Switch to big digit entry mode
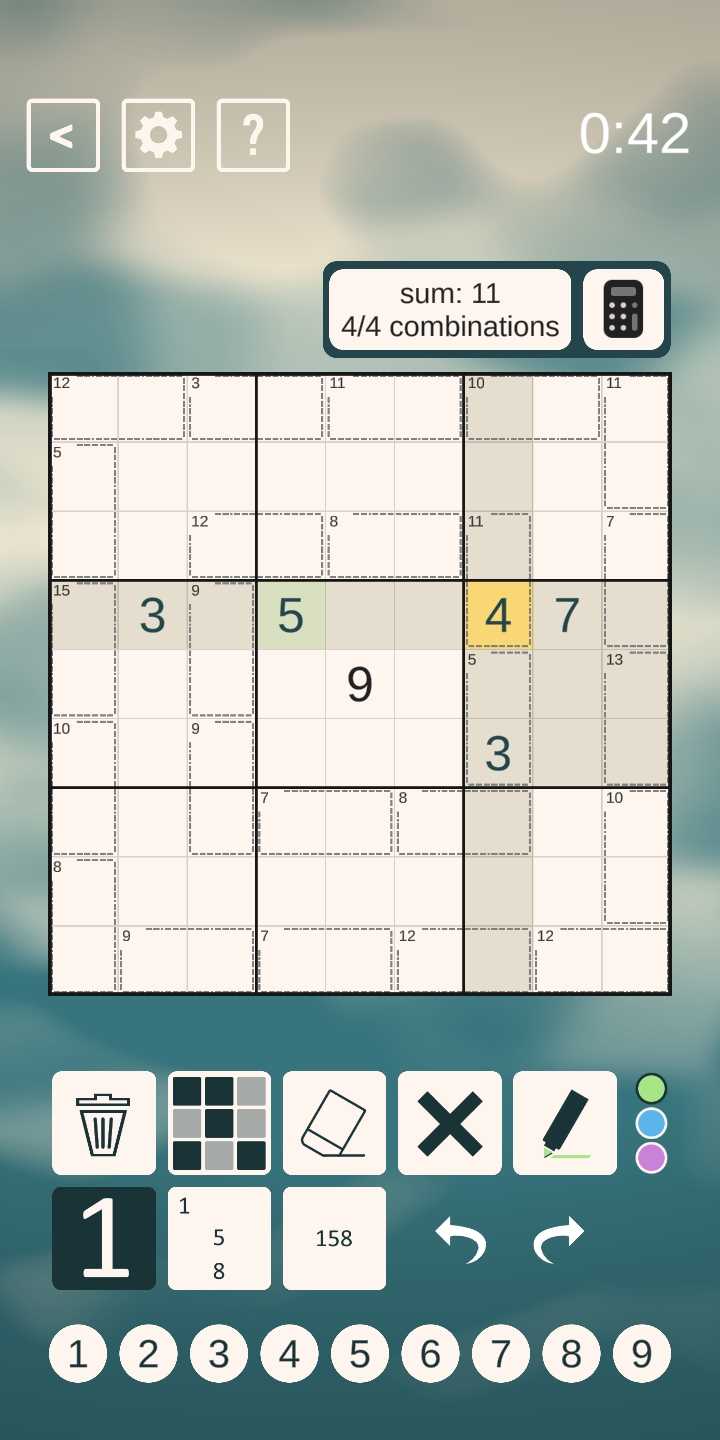720x1440 pixels. (104, 1238)
